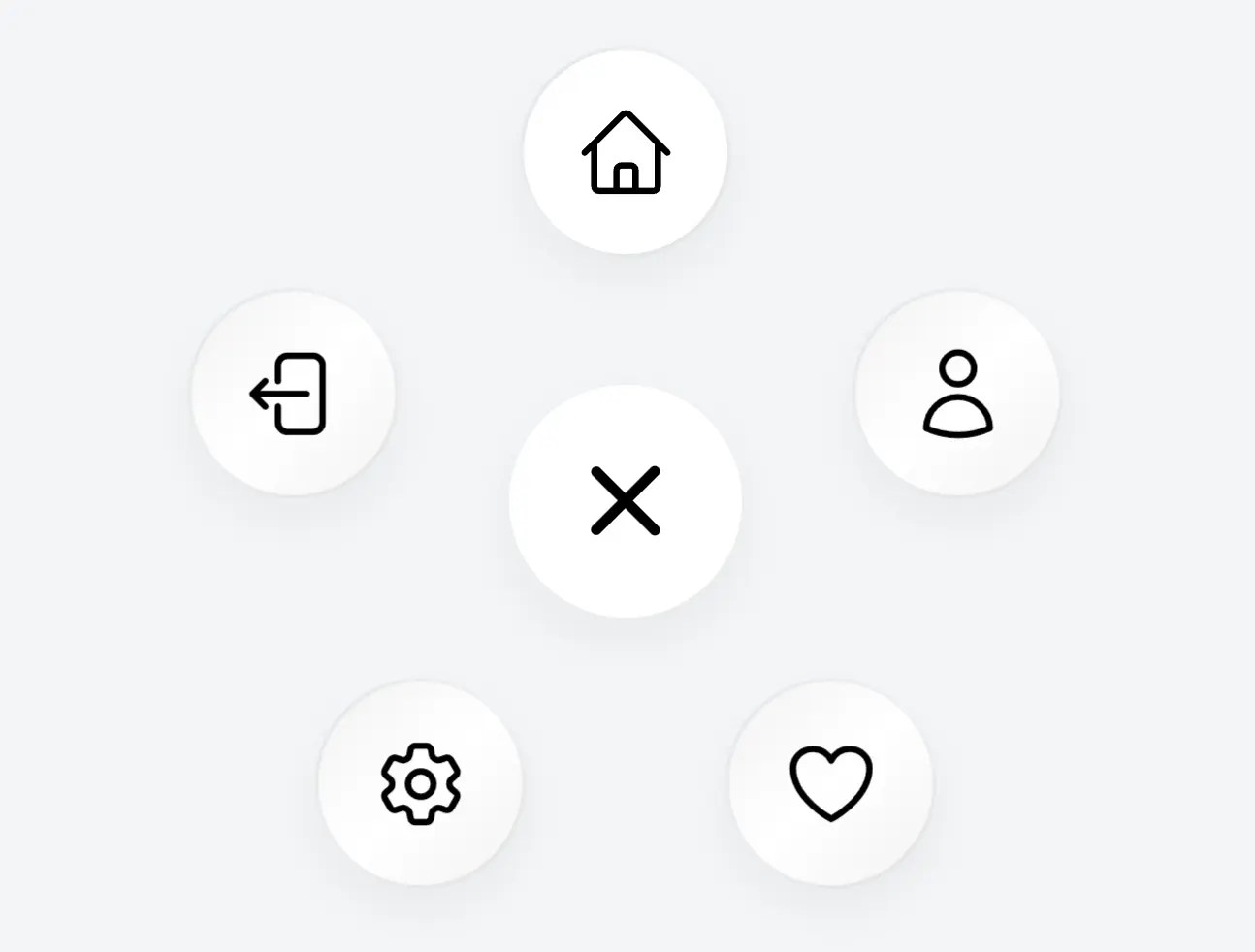The width and height of the screenshot is (1255, 952).
Task: Open the user profile icon
Action: pyautogui.click(x=957, y=394)
